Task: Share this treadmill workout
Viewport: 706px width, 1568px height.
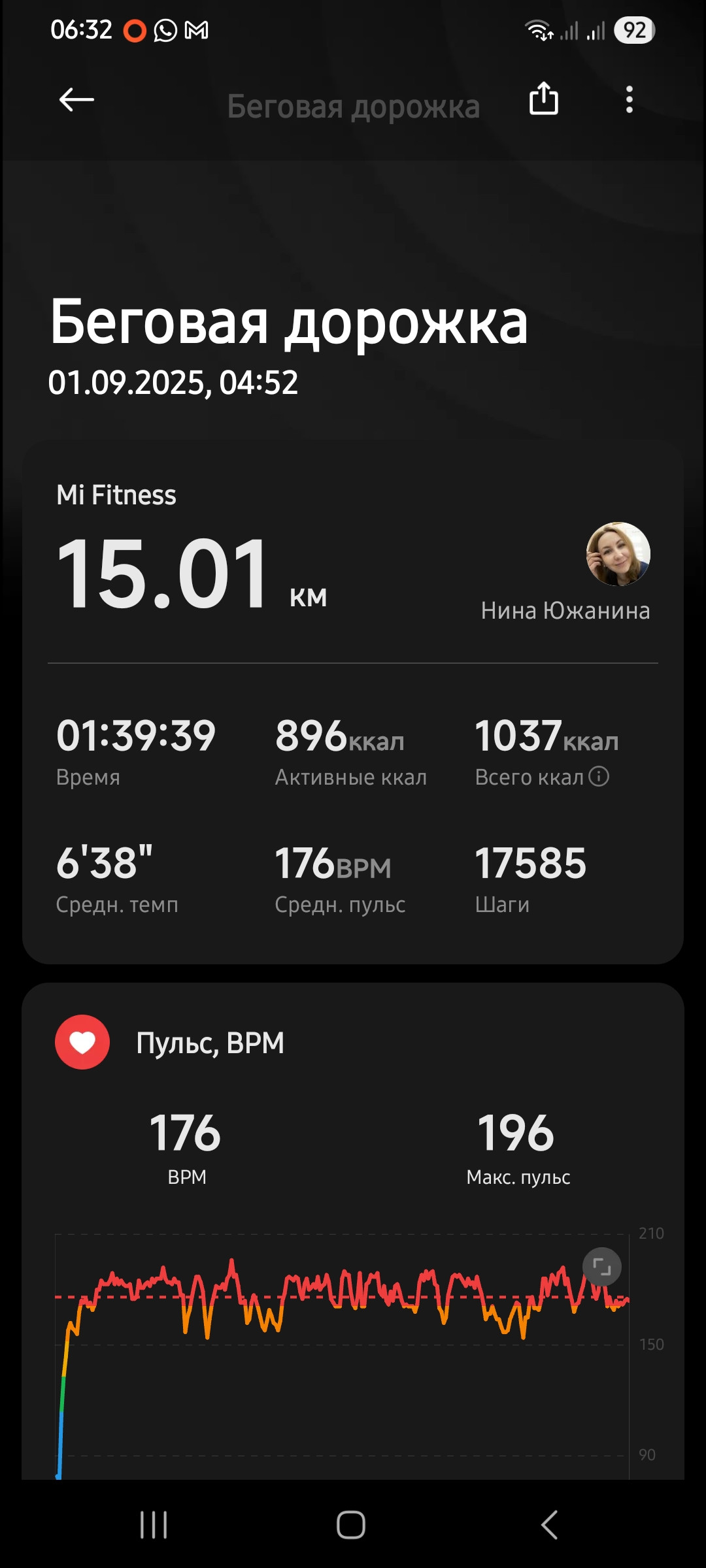Action: [x=543, y=99]
